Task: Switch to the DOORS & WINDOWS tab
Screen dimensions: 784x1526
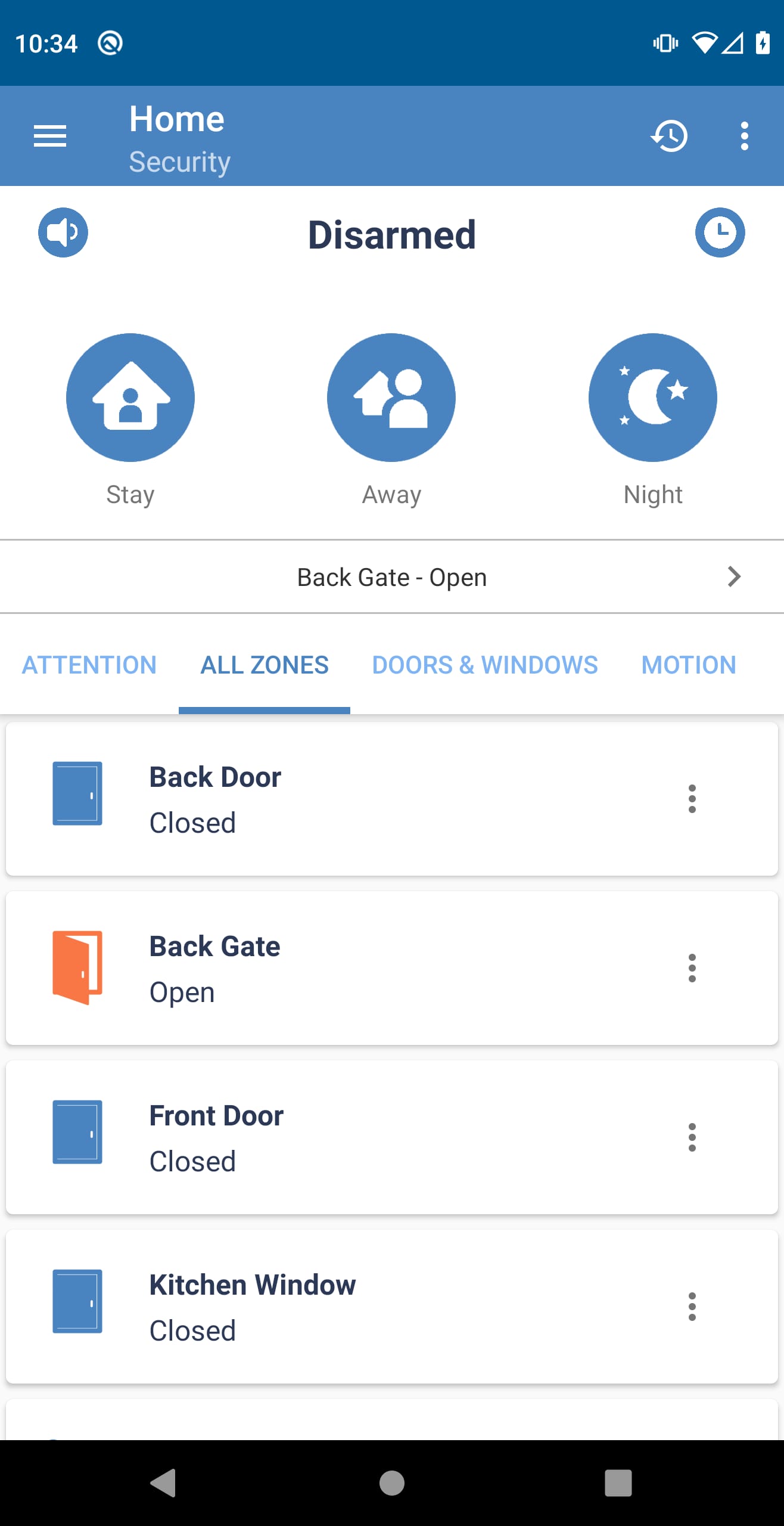Action: coord(484,664)
